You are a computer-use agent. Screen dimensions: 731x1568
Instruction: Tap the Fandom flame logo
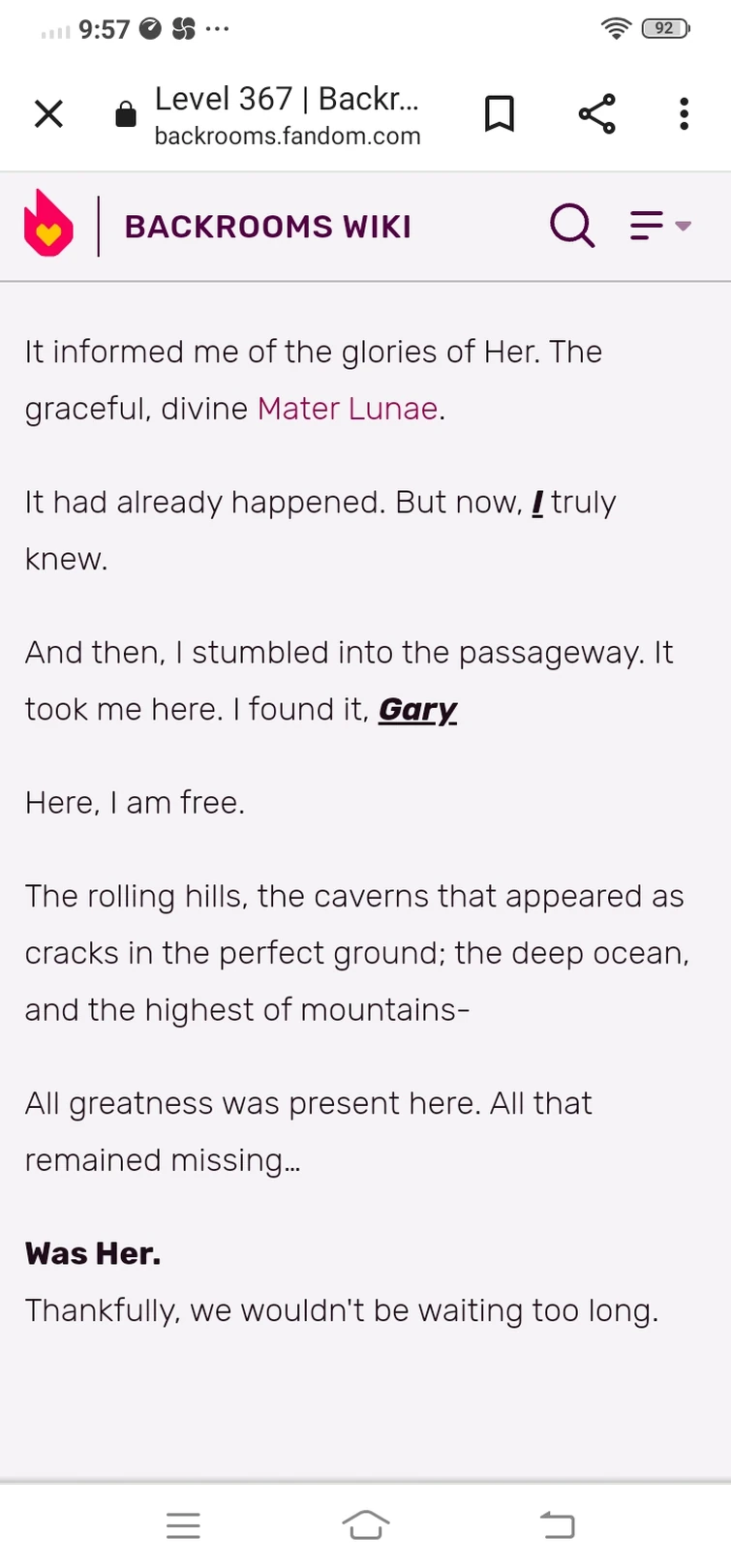[x=48, y=225]
